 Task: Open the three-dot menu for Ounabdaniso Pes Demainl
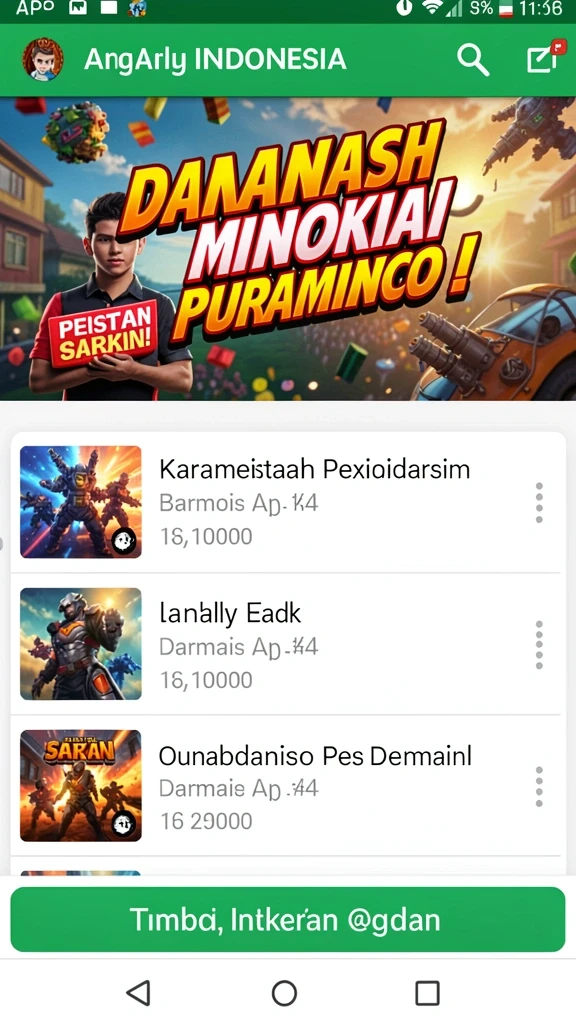(x=539, y=786)
